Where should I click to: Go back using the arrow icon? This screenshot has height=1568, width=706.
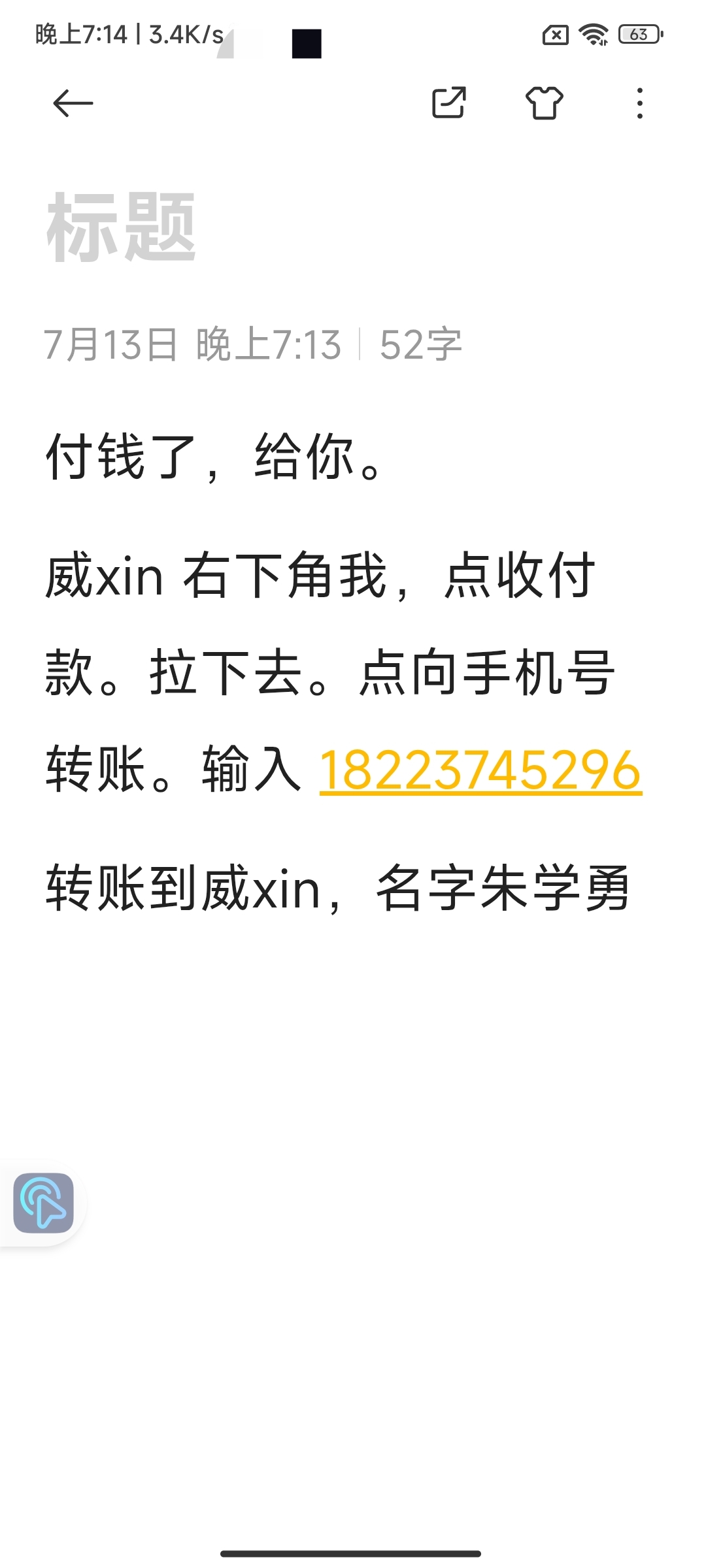(x=73, y=103)
